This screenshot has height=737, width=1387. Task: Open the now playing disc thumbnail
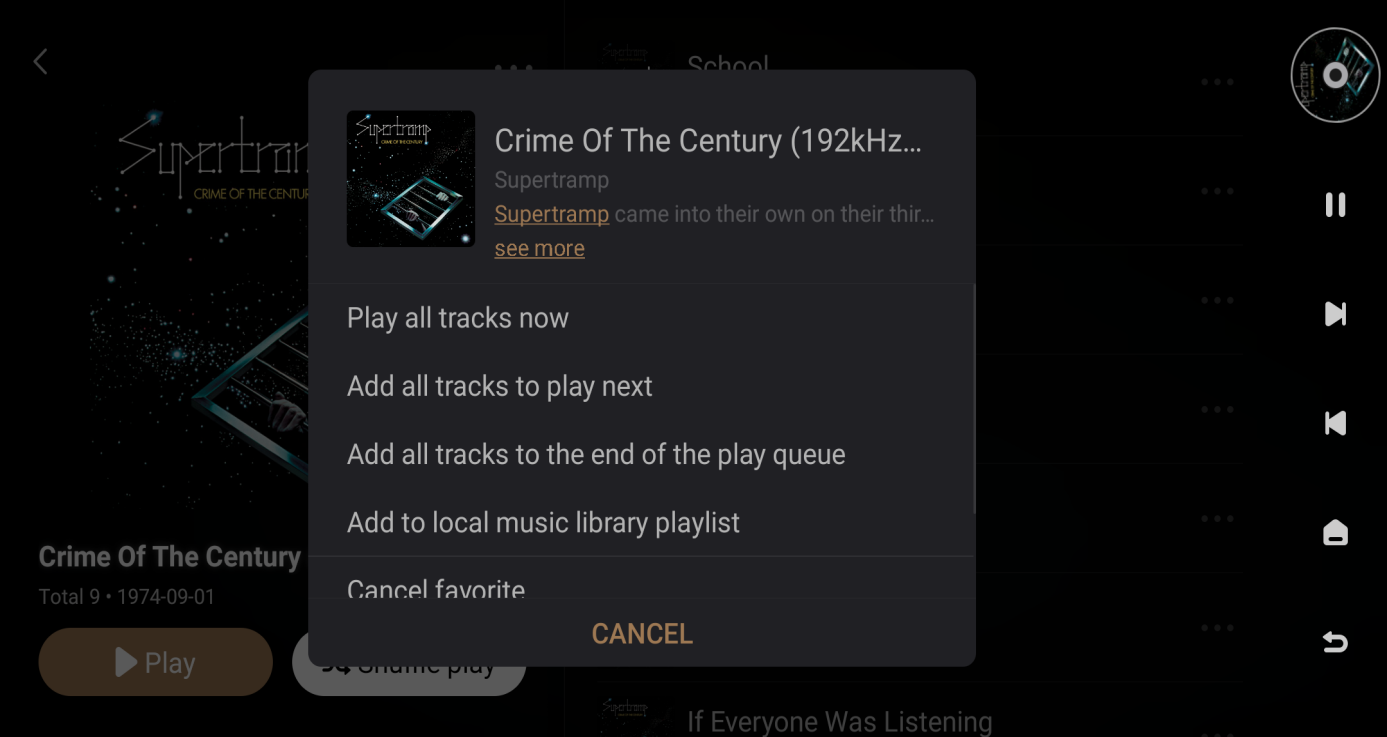coord(1335,75)
